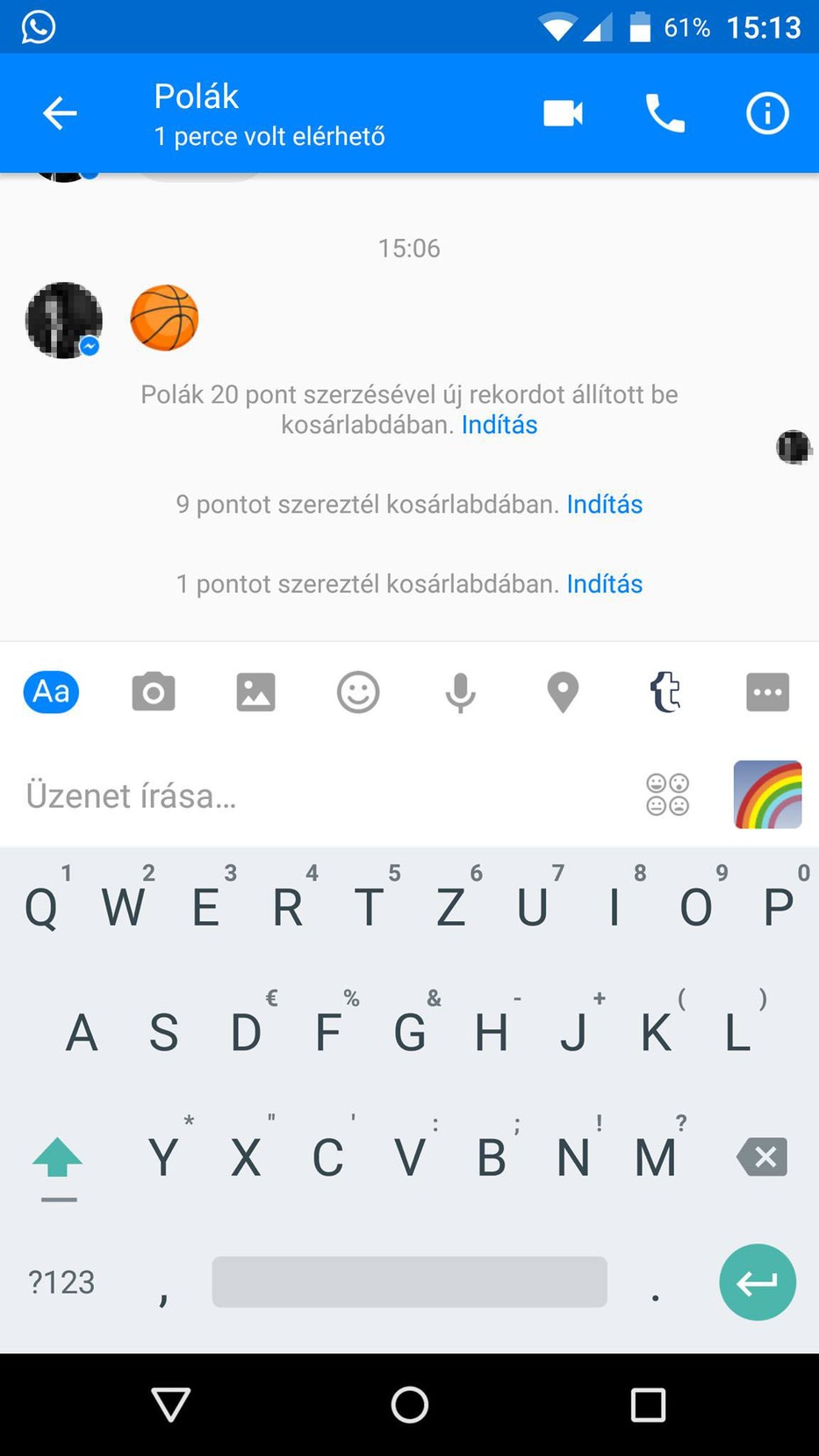The height and width of the screenshot is (1456, 819).
Task: Open the emoji picker in message field
Action: (x=667, y=795)
